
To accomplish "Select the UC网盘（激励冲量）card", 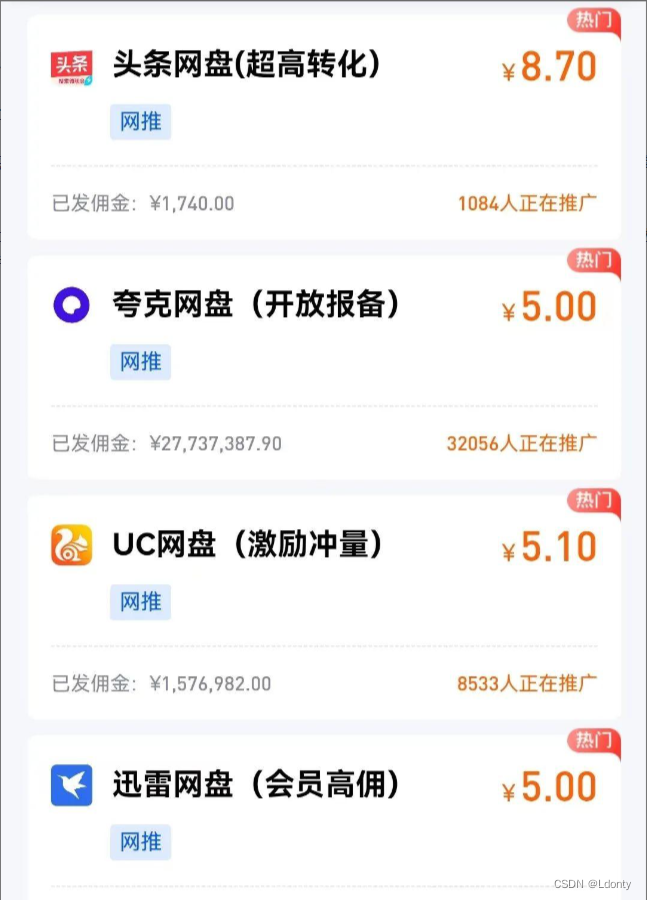I will [x=247, y=546].
